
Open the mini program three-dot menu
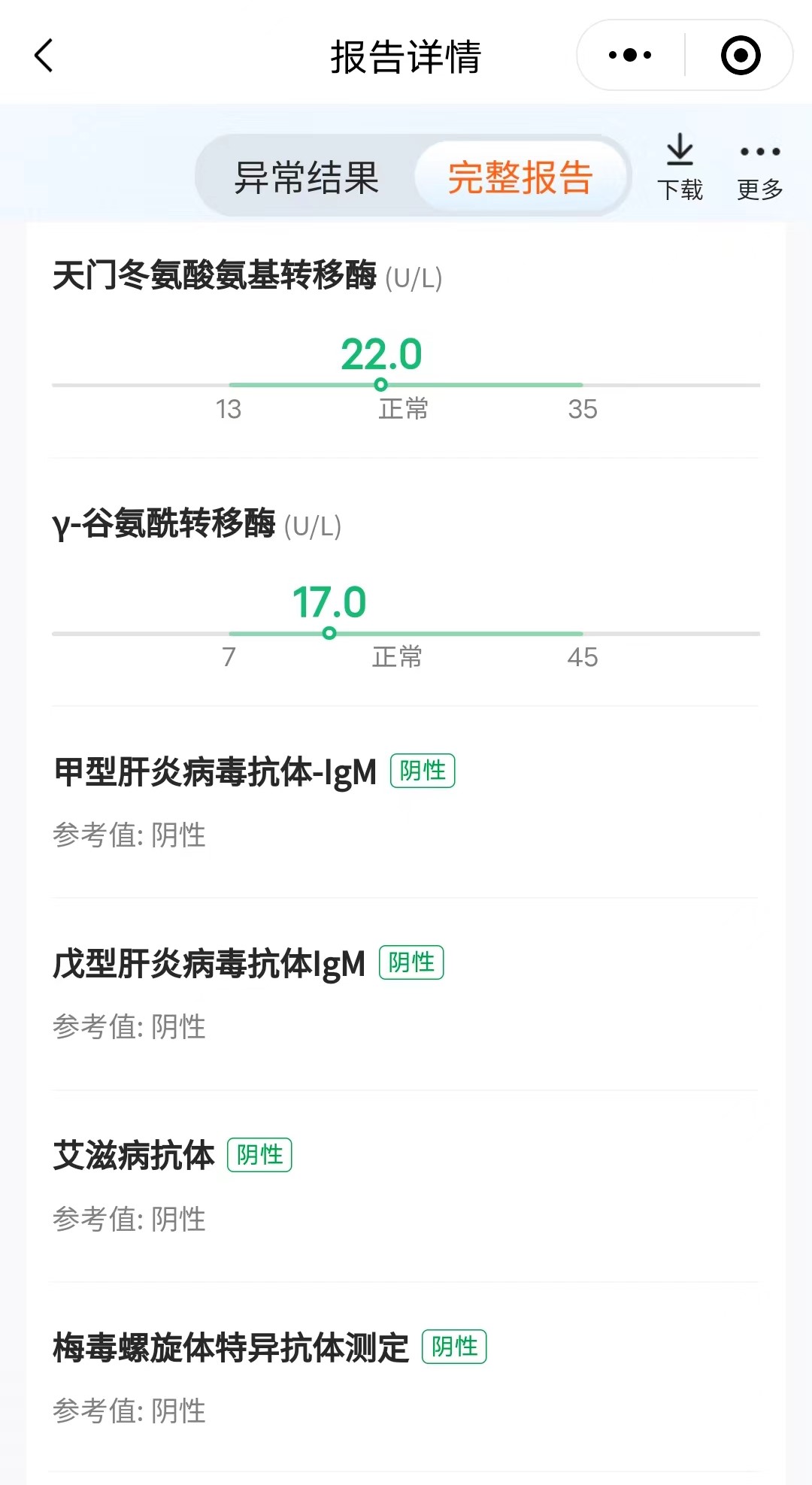click(630, 55)
